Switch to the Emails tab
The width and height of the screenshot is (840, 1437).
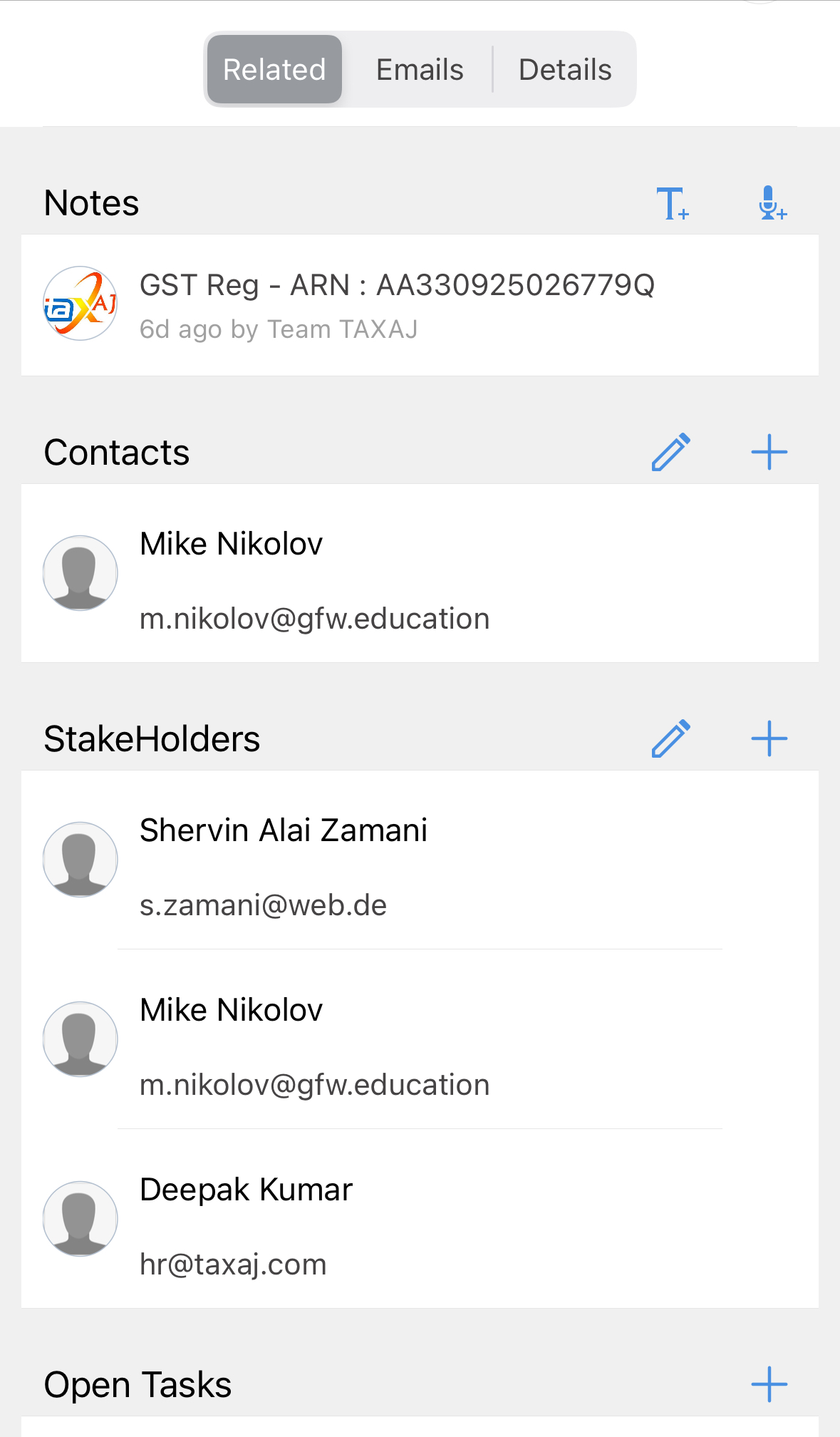click(x=420, y=70)
